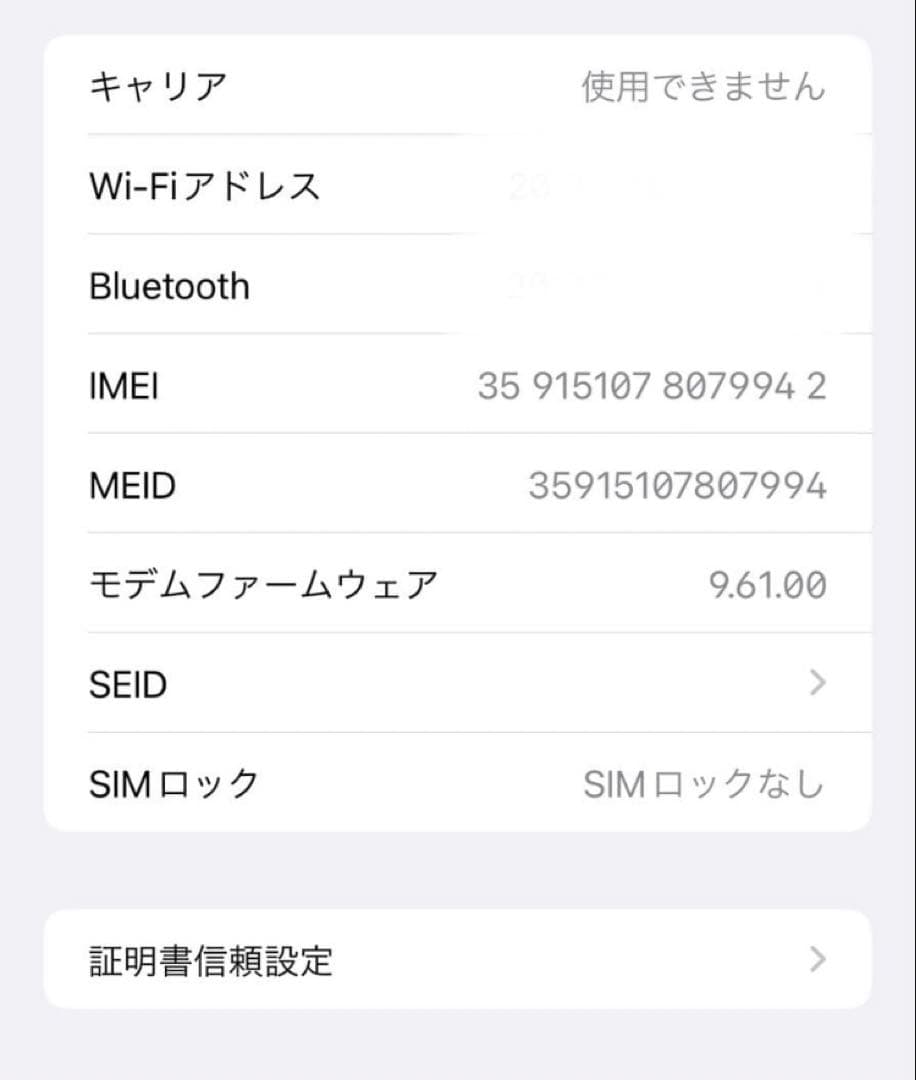Tap the SIMロックなし status value
This screenshot has height=1080, width=916.
(x=705, y=784)
